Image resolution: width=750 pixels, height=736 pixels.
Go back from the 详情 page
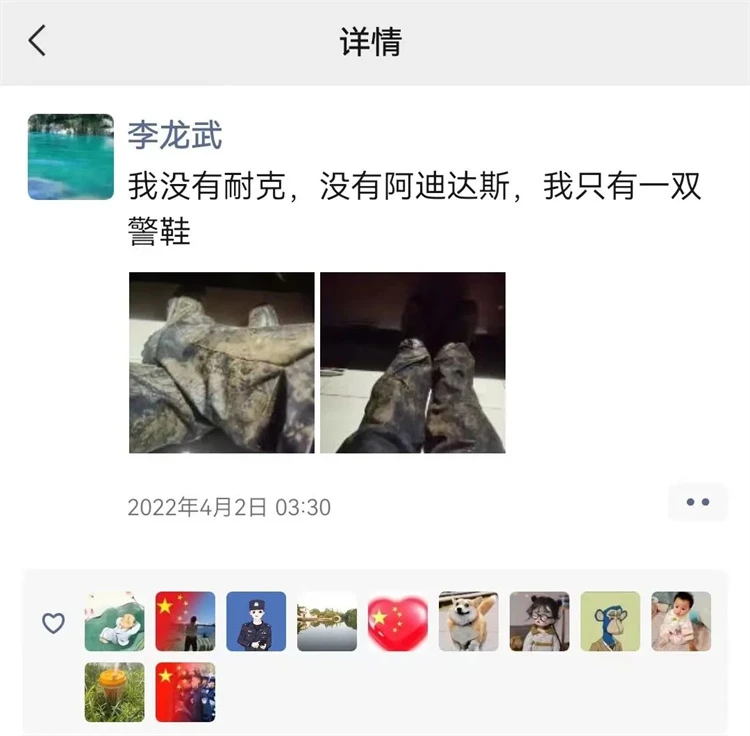38,41
